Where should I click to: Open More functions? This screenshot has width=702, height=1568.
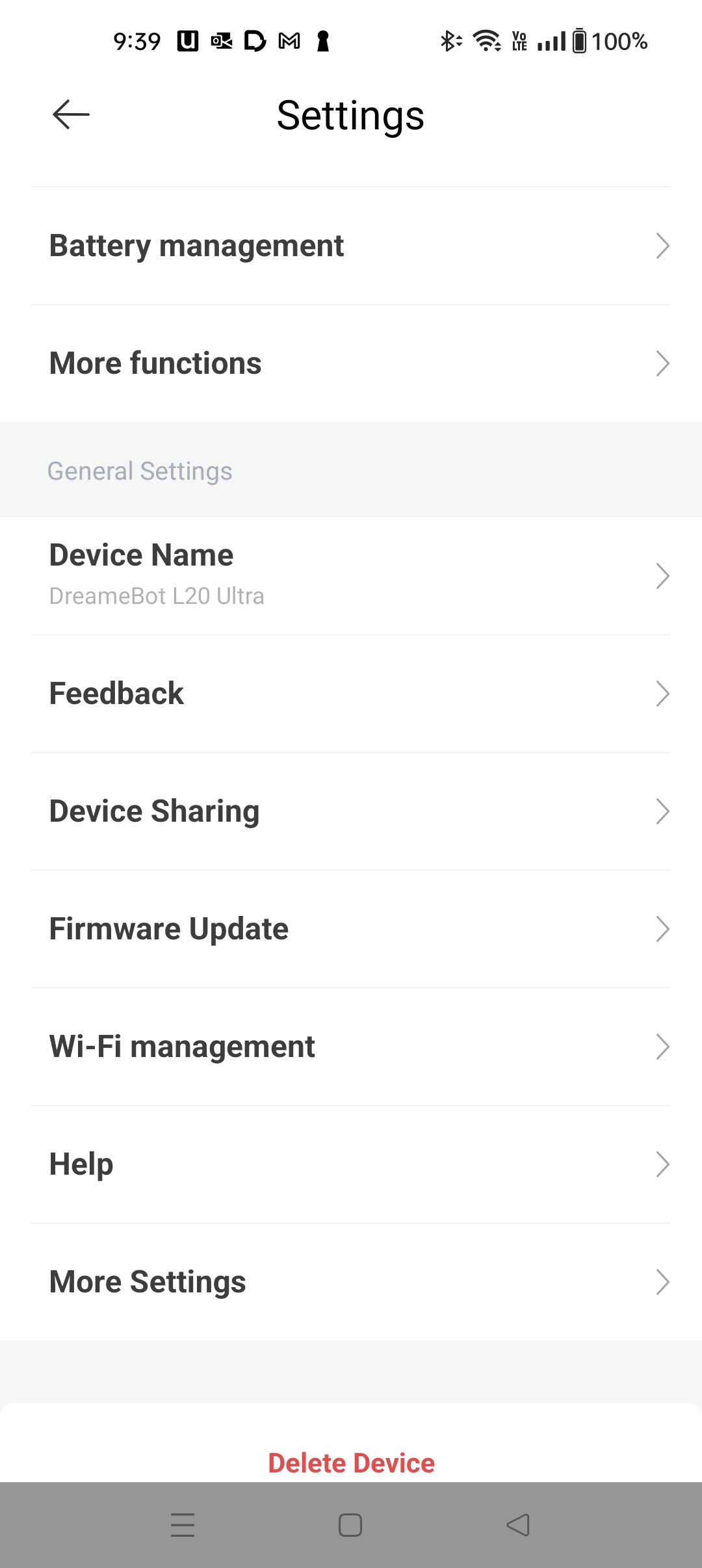click(x=351, y=363)
